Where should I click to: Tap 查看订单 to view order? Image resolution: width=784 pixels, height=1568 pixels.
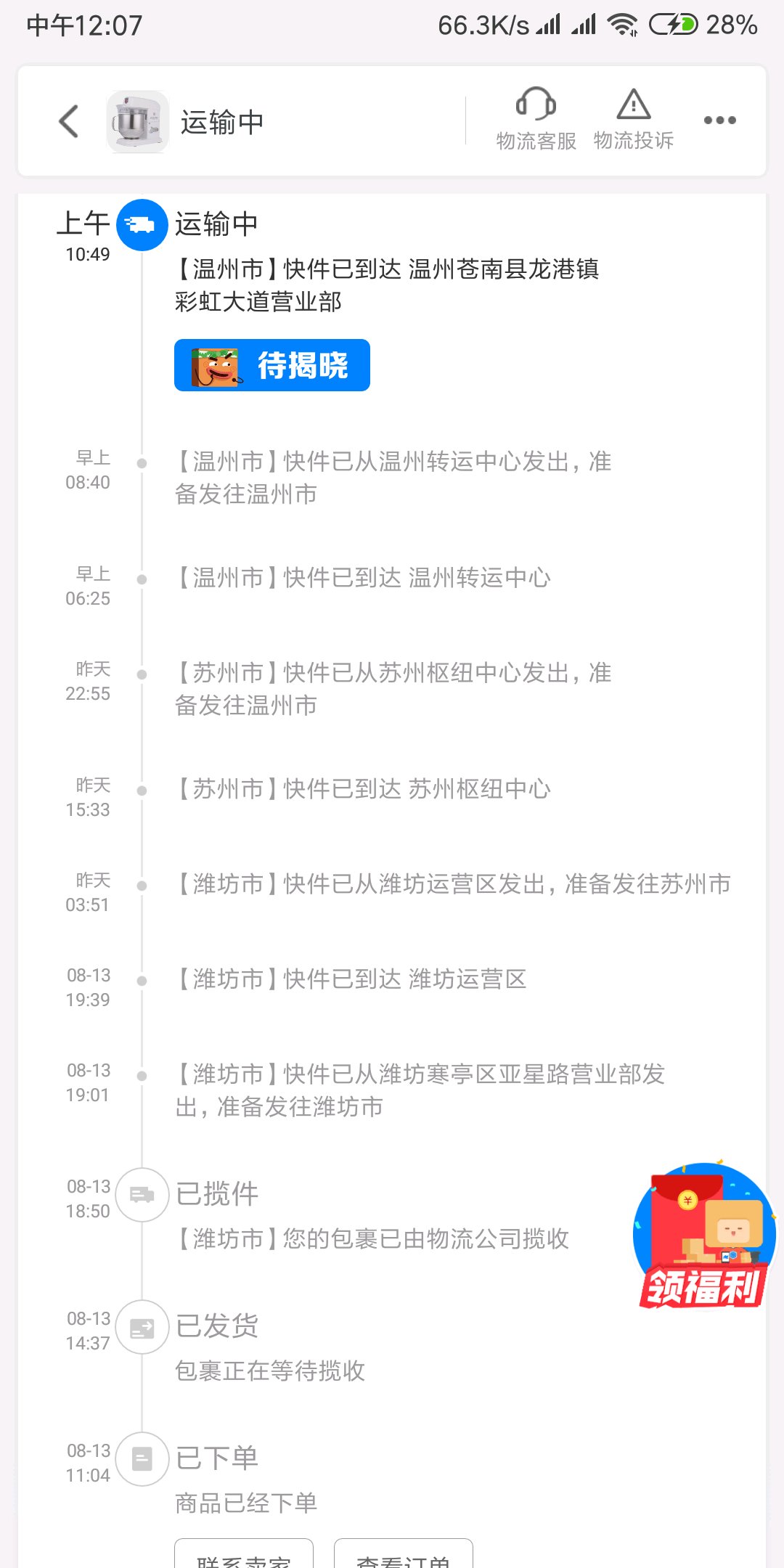tap(404, 1555)
